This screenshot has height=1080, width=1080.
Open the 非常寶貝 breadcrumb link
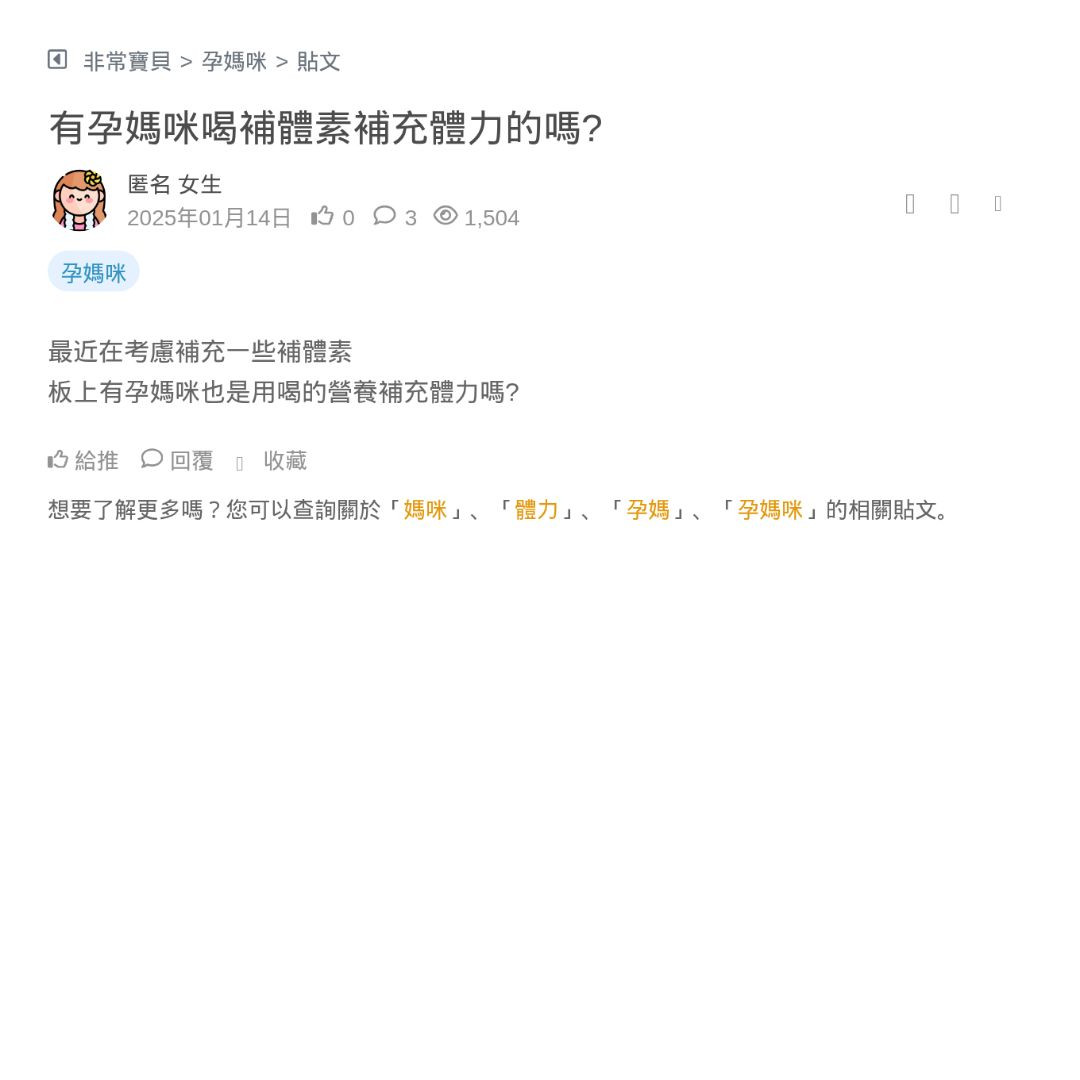[127, 62]
